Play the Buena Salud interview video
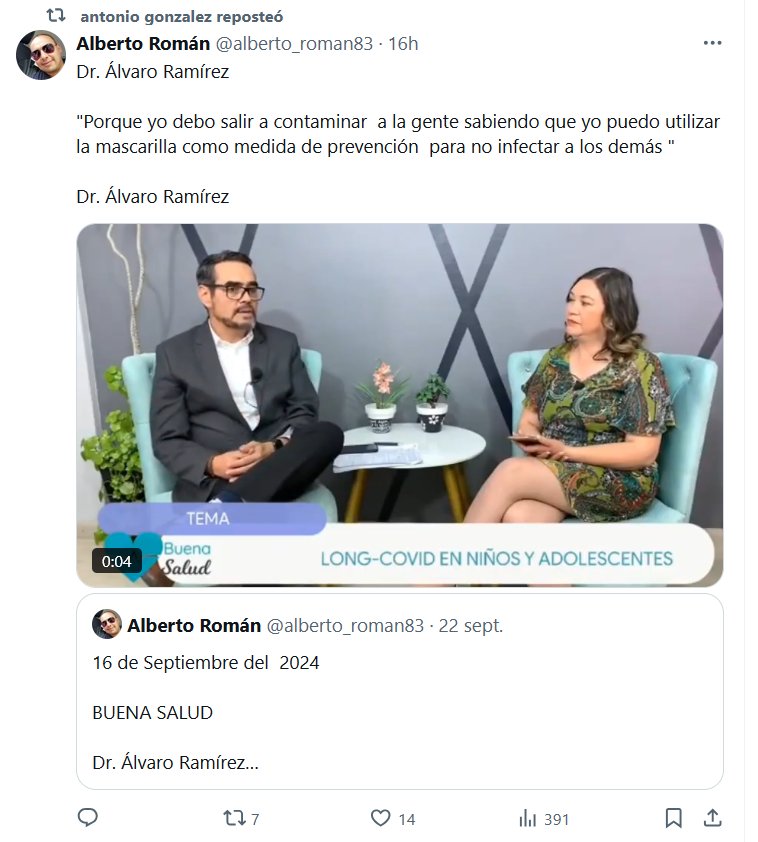758x842 pixels. [x=400, y=404]
